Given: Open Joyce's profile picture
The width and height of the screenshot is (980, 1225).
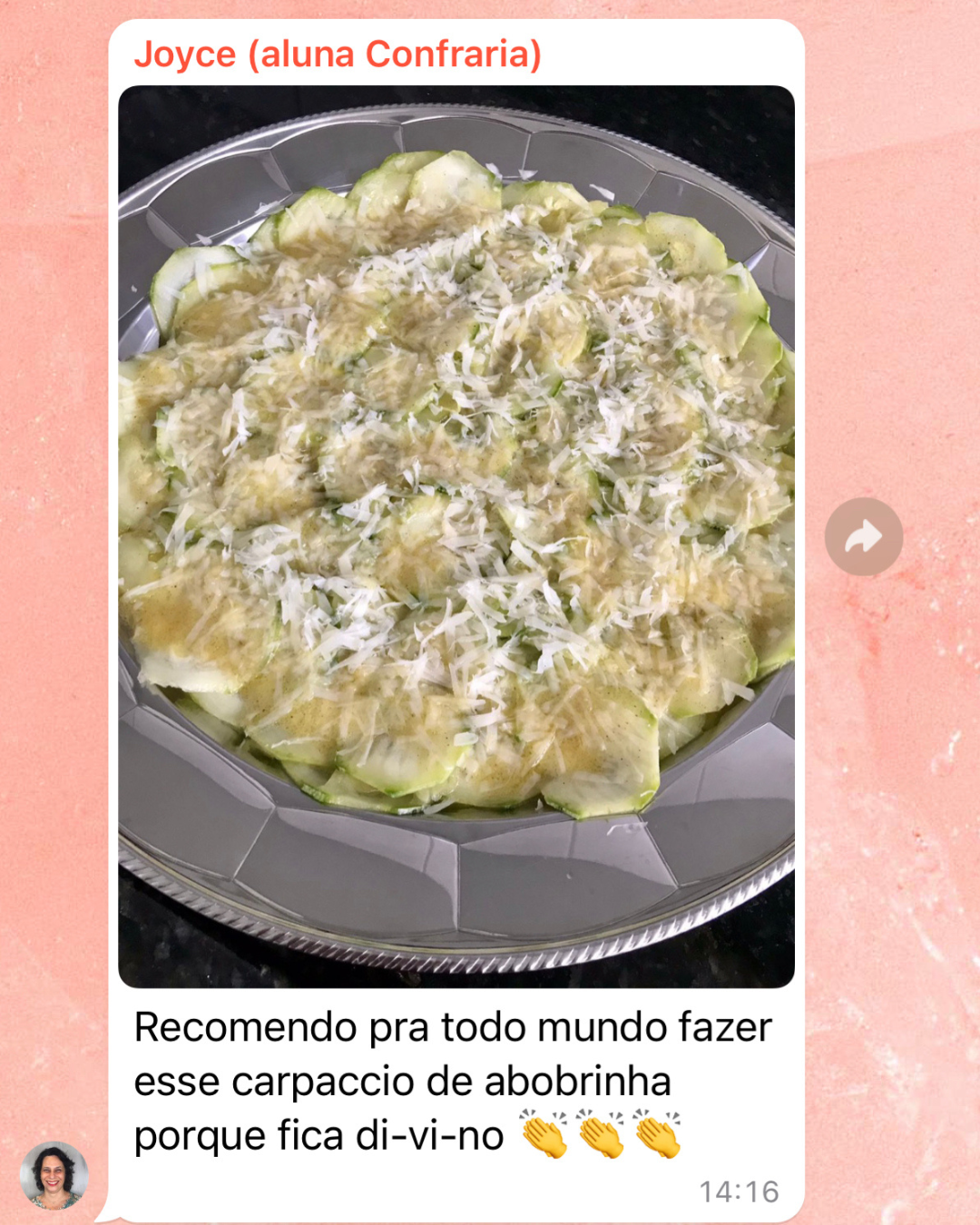Looking at the screenshot, I should [54, 1175].
